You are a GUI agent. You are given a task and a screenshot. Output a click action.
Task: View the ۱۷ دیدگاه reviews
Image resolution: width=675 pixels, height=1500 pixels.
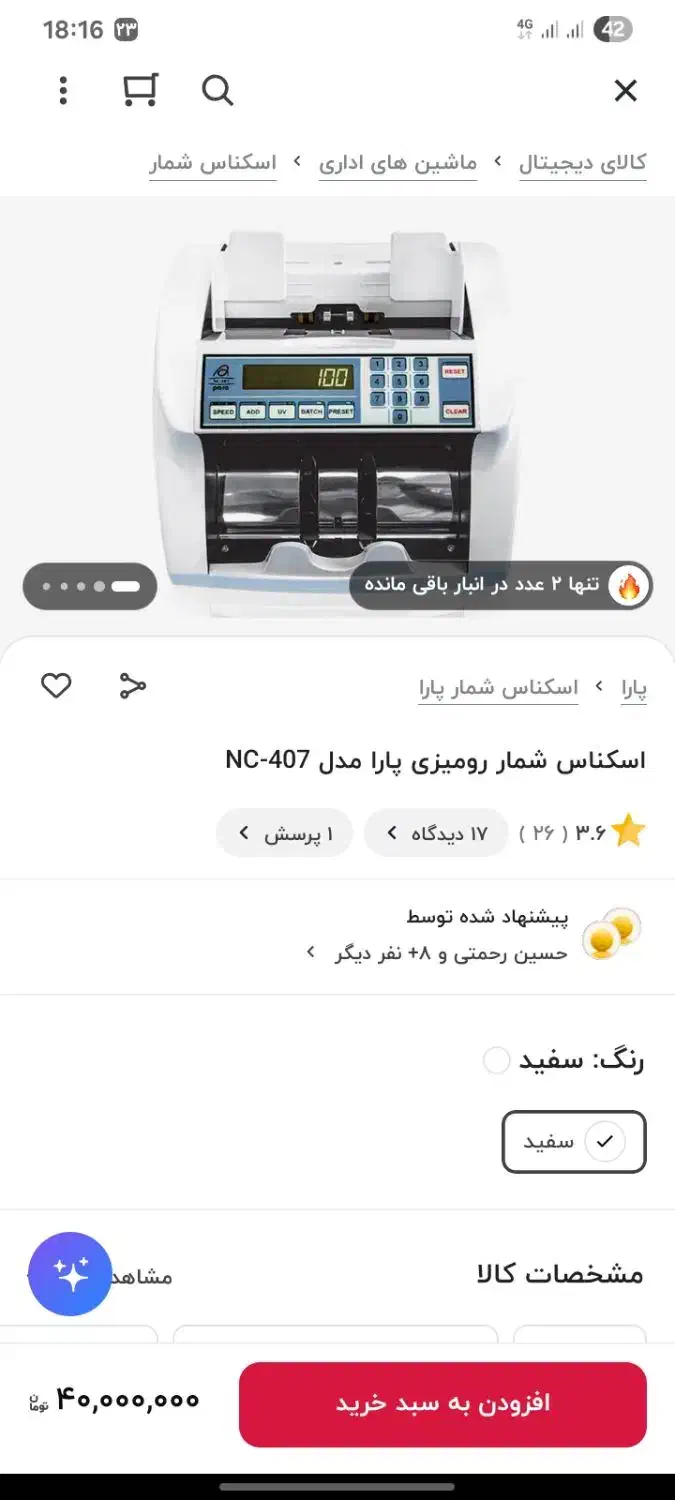point(436,833)
